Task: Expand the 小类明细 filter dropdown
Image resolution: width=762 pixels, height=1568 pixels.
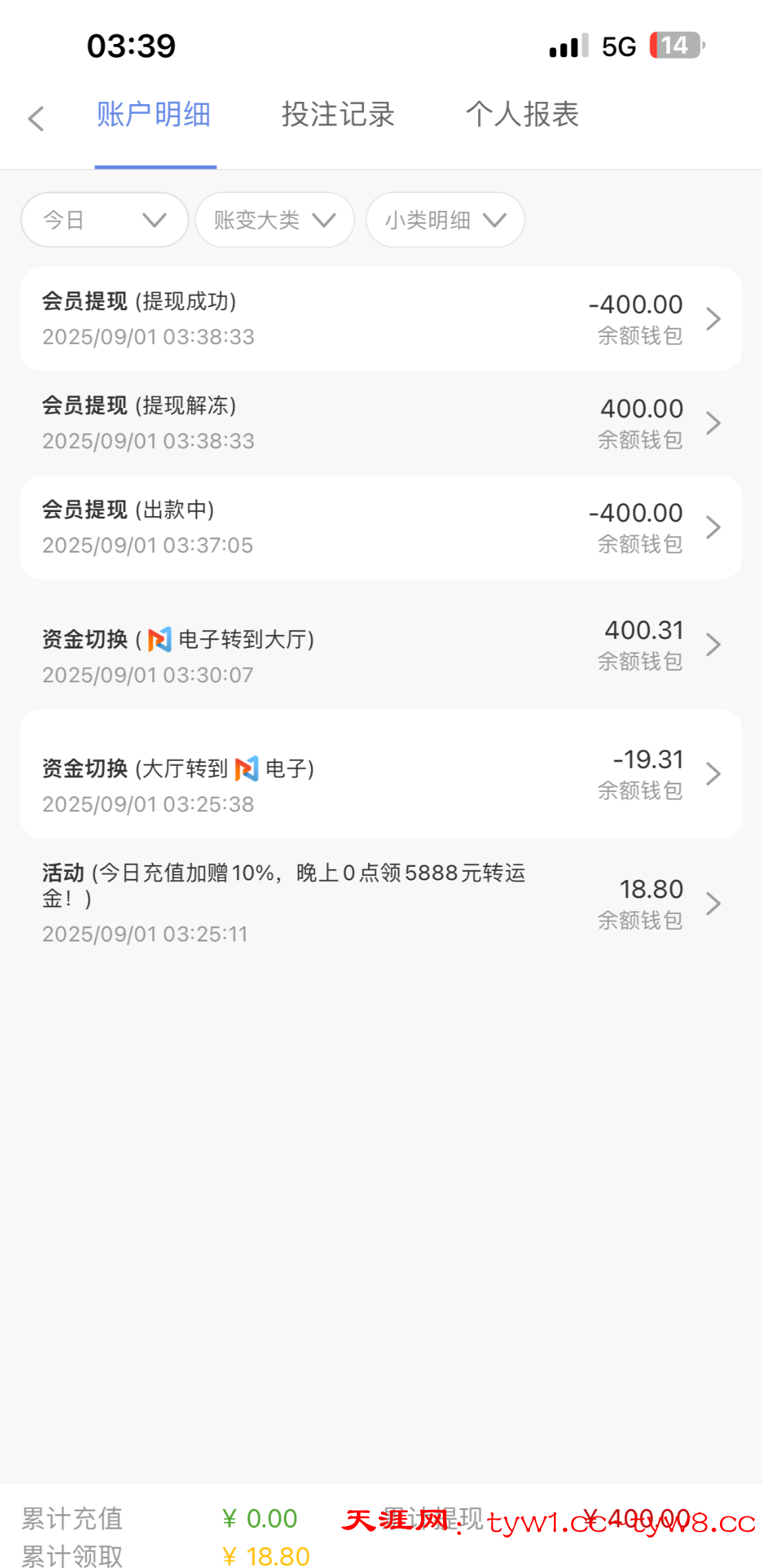Action: [x=445, y=220]
